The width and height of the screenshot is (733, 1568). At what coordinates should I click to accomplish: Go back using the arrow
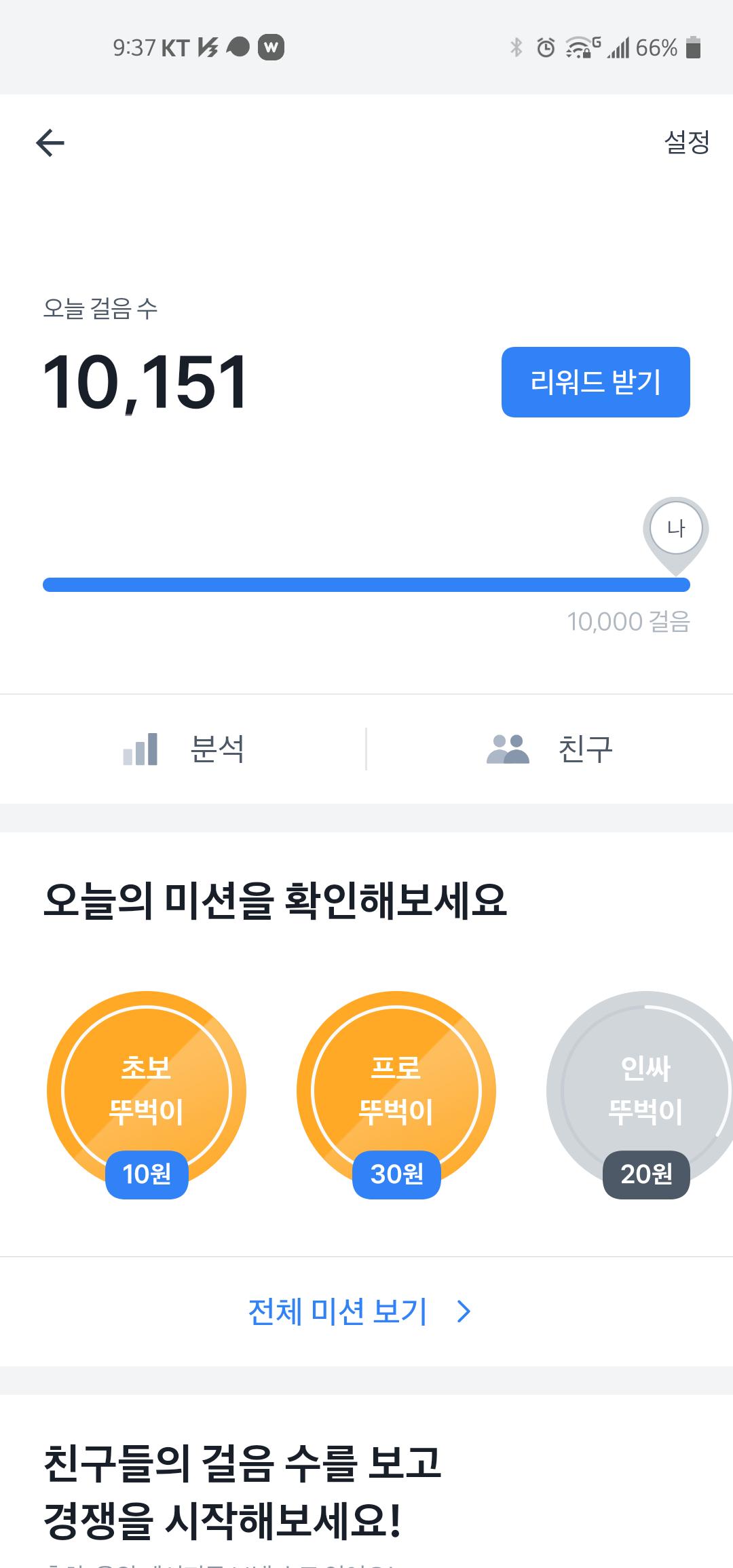(x=50, y=143)
